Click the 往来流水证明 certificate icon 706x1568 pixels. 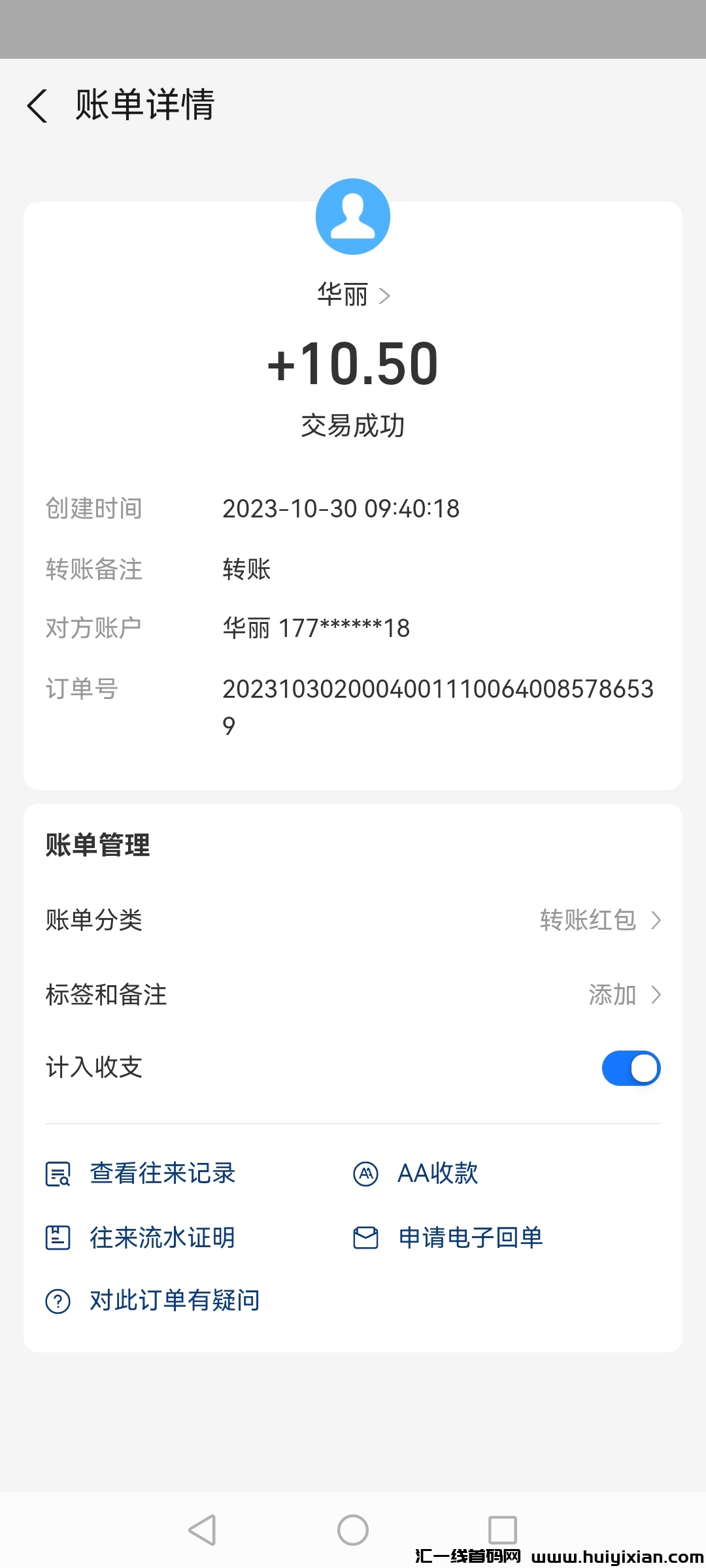[x=58, y=1237]
